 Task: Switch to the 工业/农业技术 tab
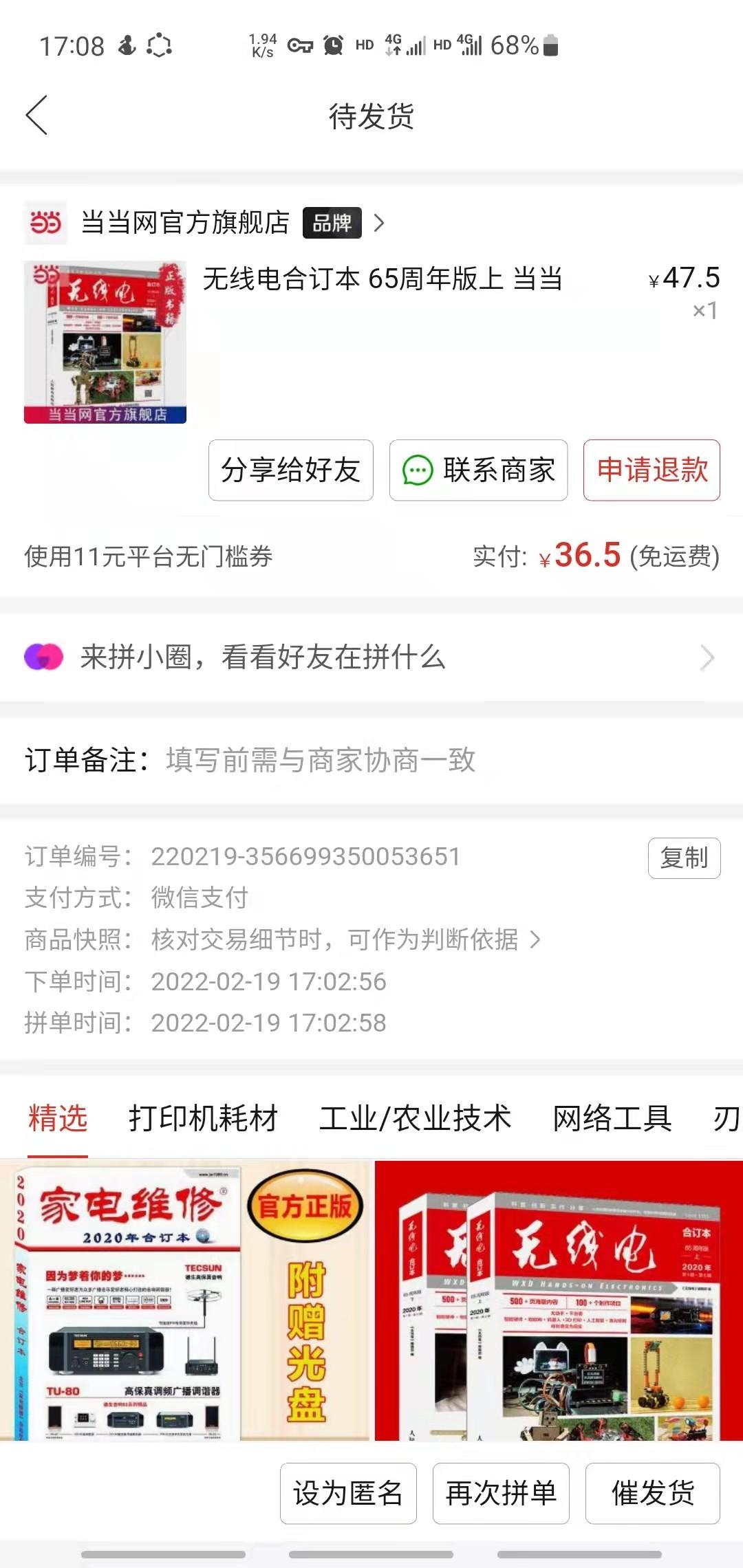click(416, 1118)
